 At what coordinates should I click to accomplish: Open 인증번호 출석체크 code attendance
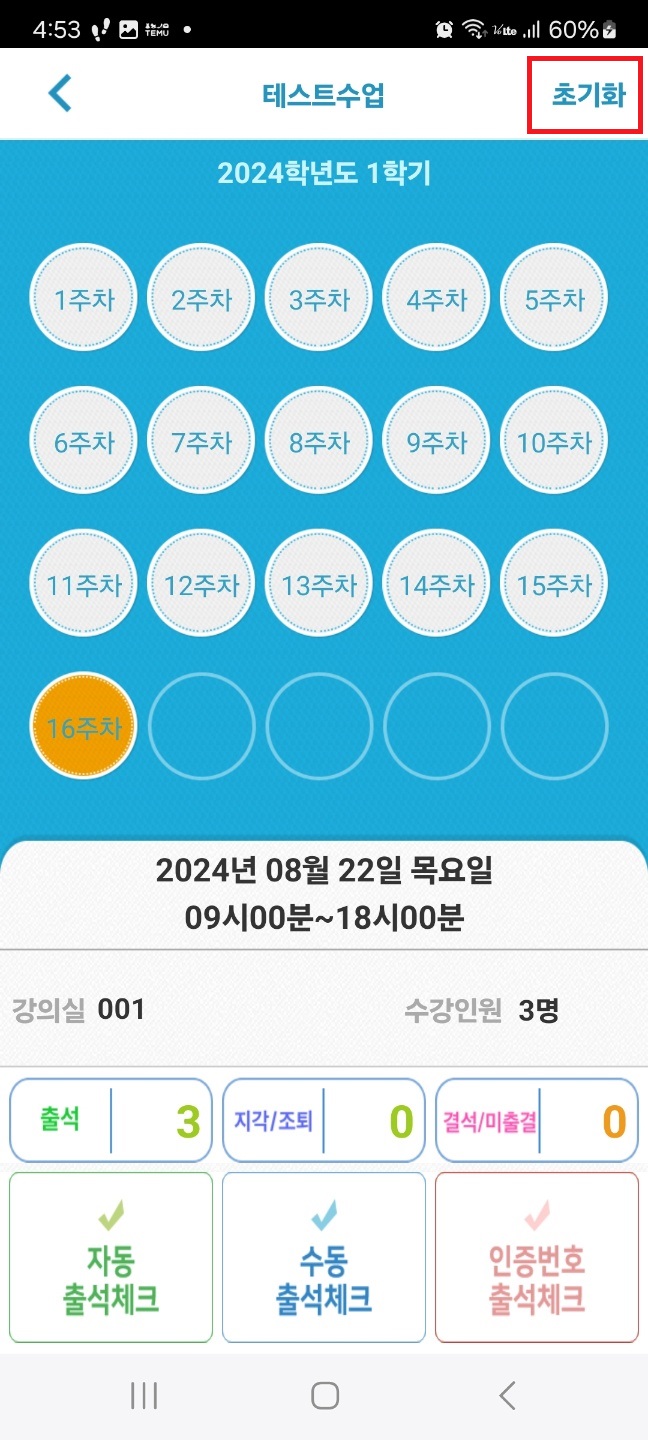coord(537,1257)
